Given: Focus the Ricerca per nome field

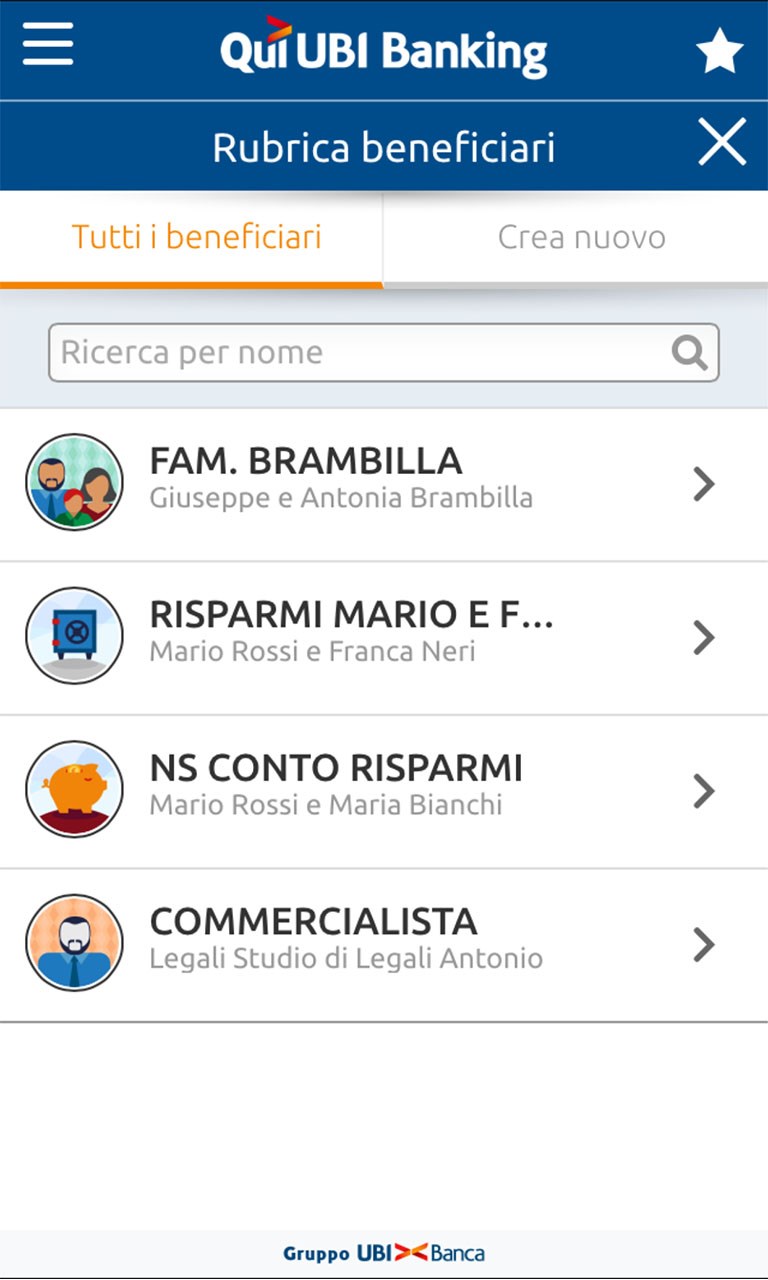Looking at the screenshot, I should [x=360, y=353].
